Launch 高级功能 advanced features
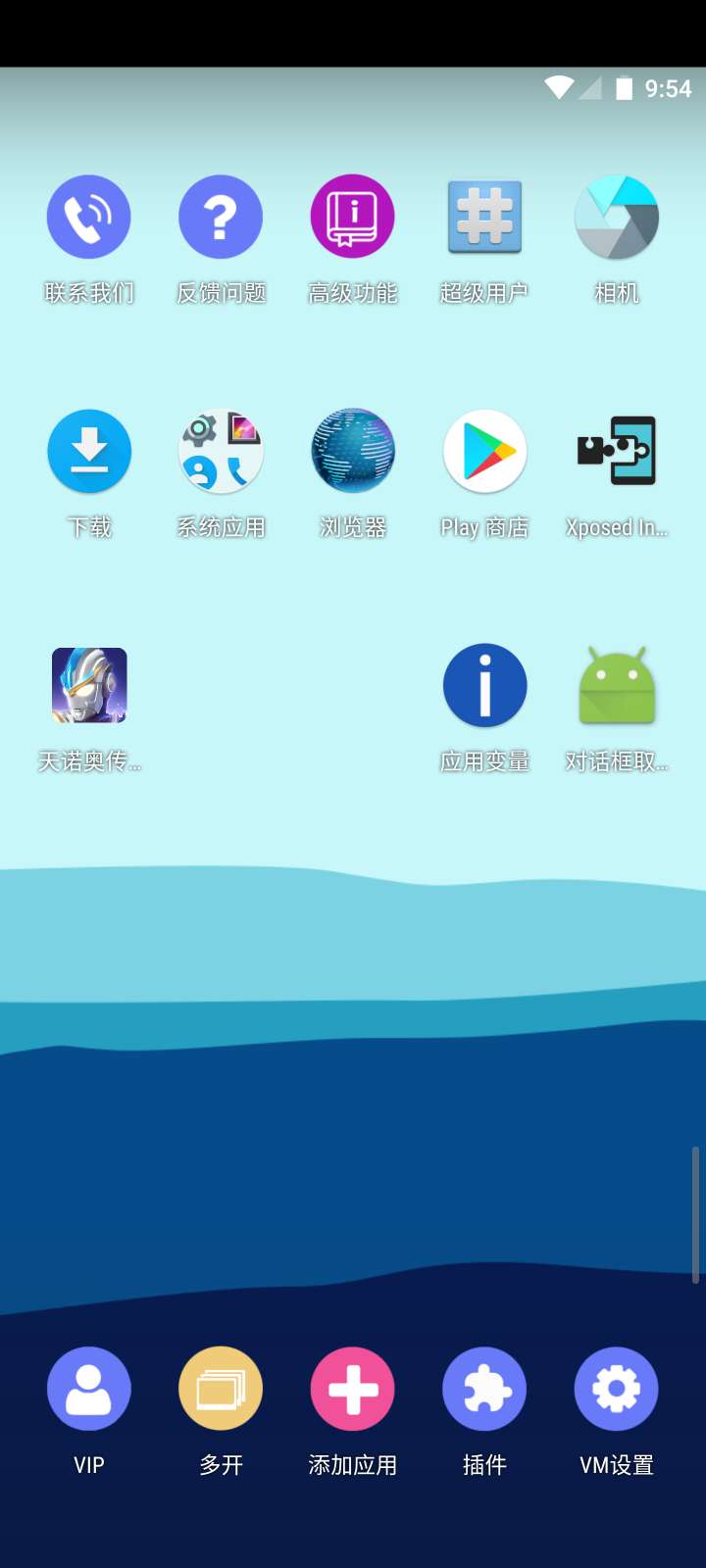706x1568 pixels. (x=353, y=217)
